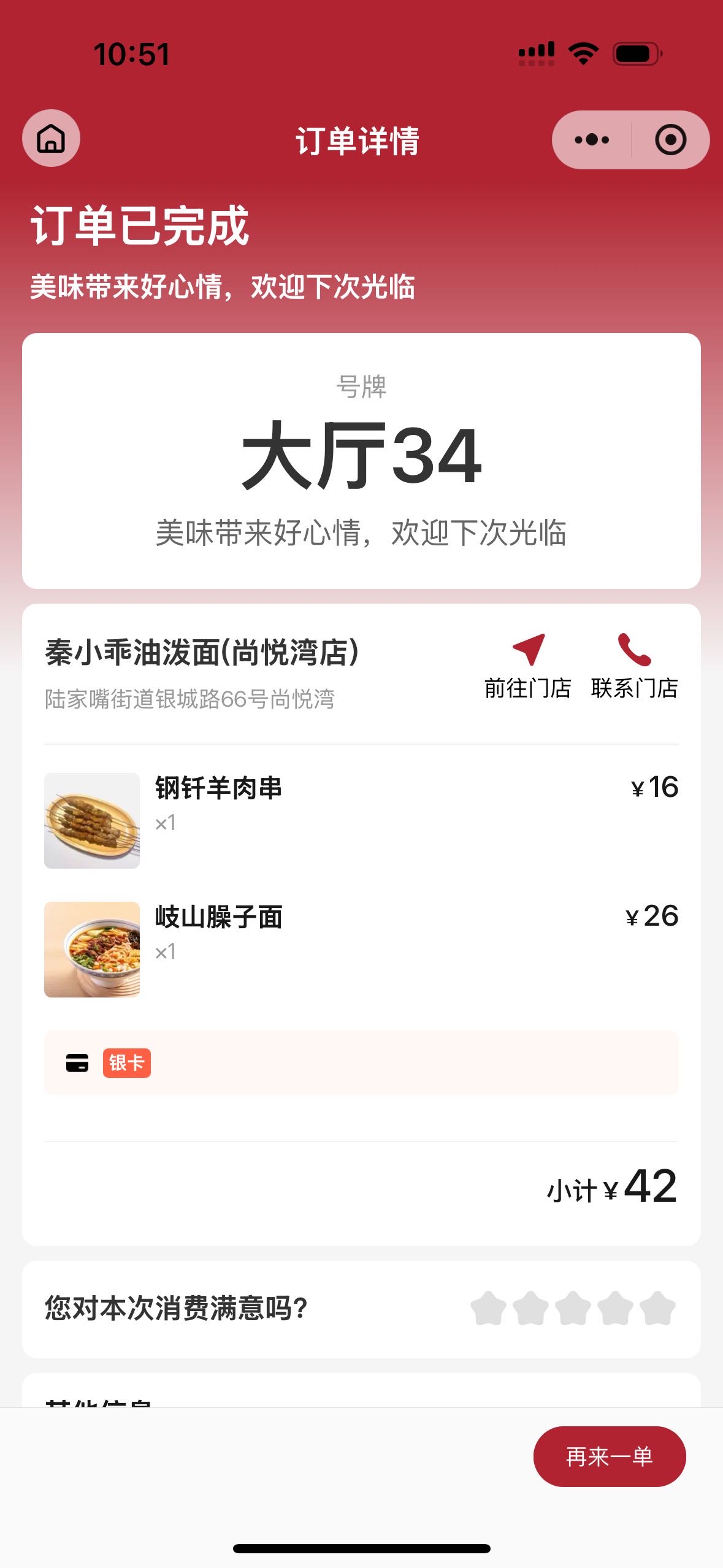This screenshot has height=1568, width=723.
Task: Open the 岐山臊子面 item
Action: [361, 949]
